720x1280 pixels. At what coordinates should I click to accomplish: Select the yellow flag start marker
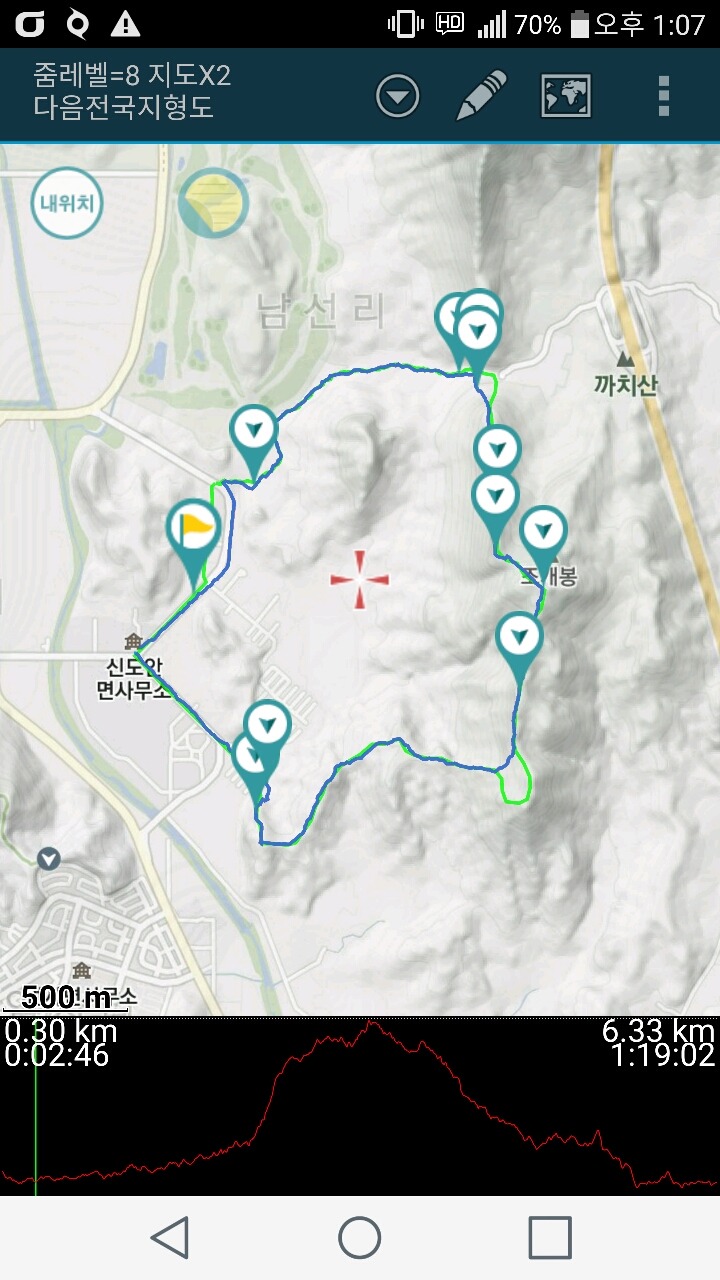pyautogui.click(x=193, y=530)
